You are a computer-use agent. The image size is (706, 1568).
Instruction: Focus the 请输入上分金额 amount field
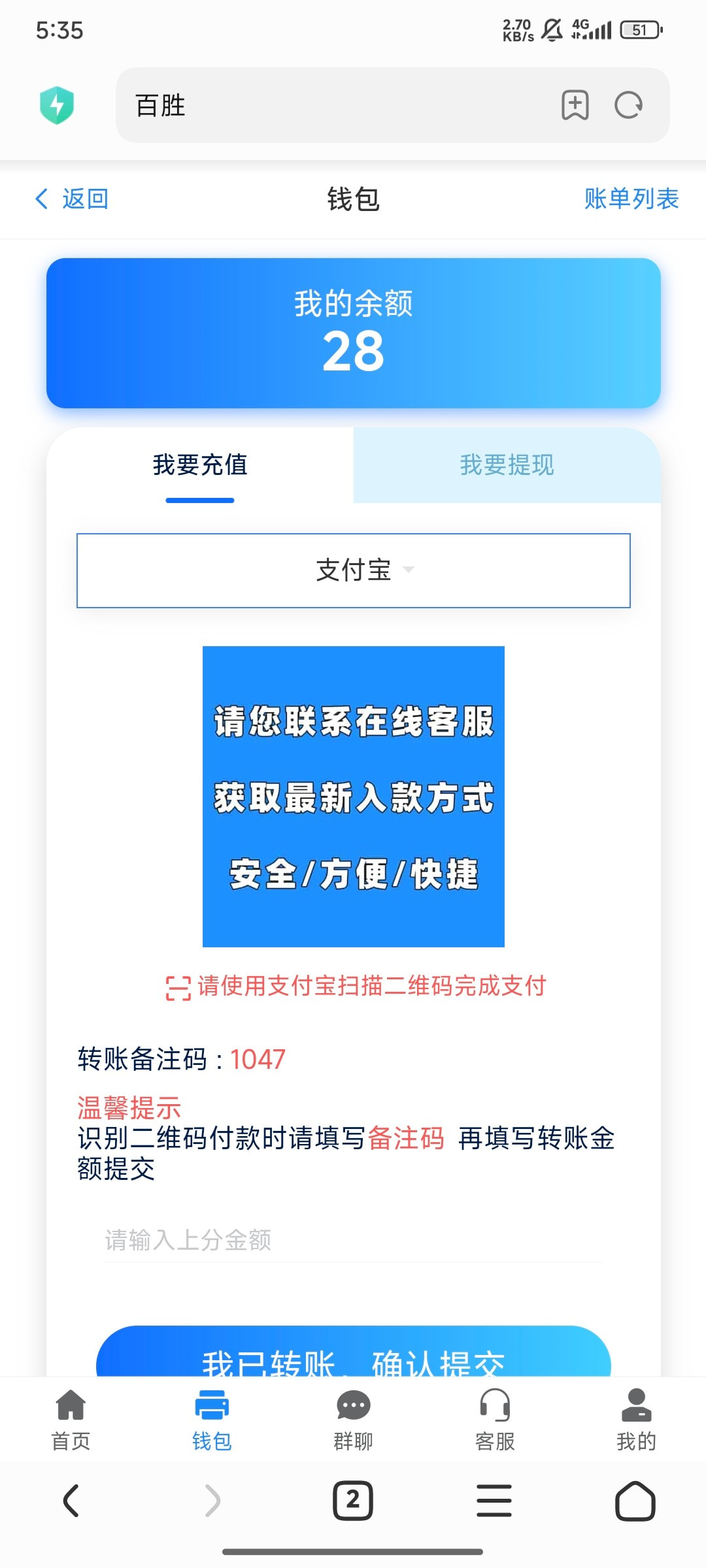click(353, 1239)
